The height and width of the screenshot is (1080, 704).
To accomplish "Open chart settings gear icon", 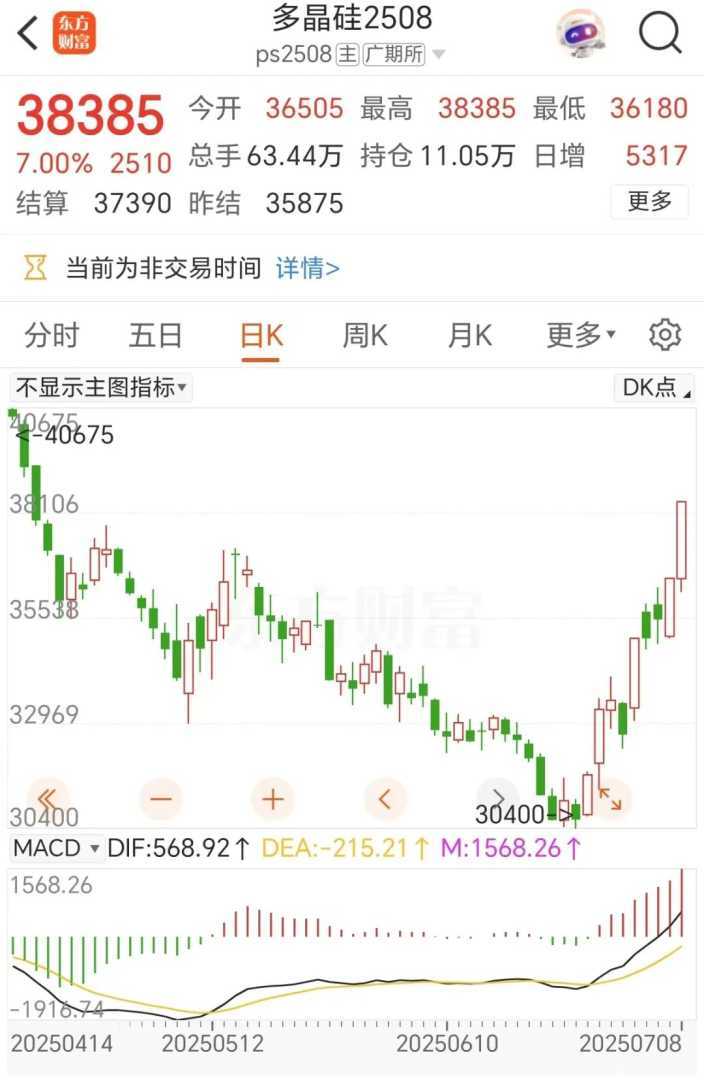I will click(x=665, y=336).
